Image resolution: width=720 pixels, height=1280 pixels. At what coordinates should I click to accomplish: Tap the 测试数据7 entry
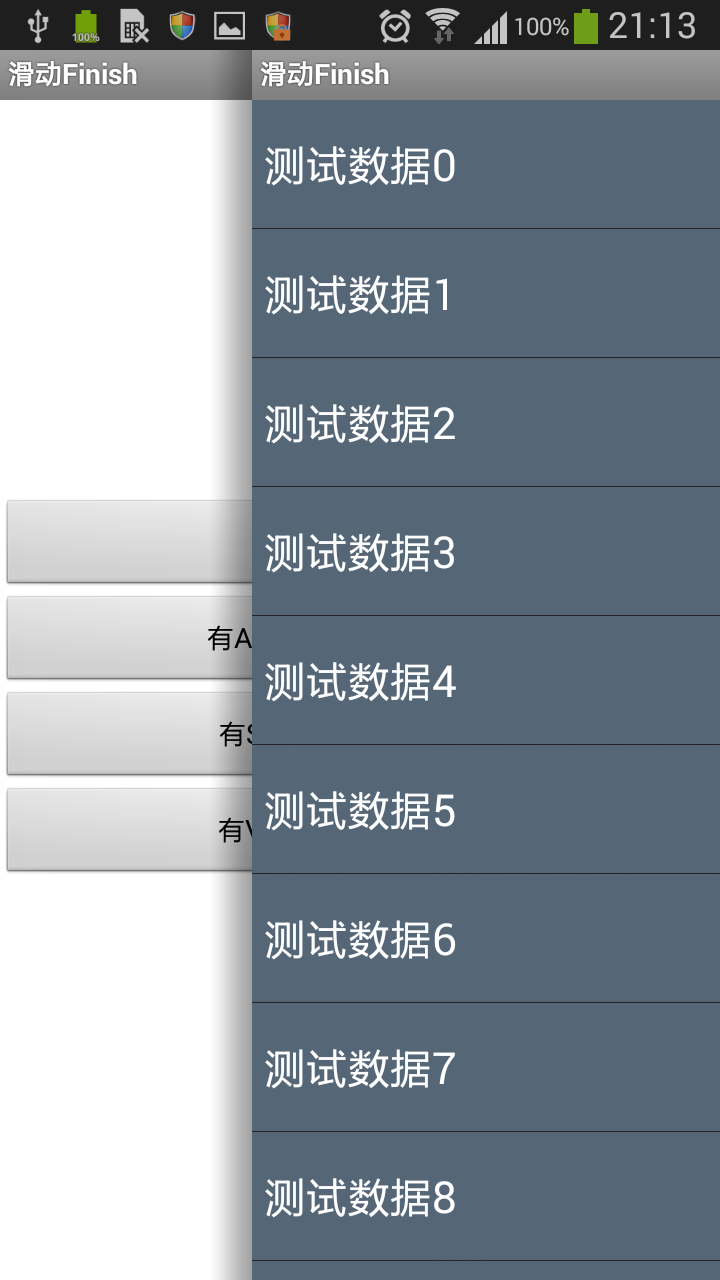[x=486, y=1067]
